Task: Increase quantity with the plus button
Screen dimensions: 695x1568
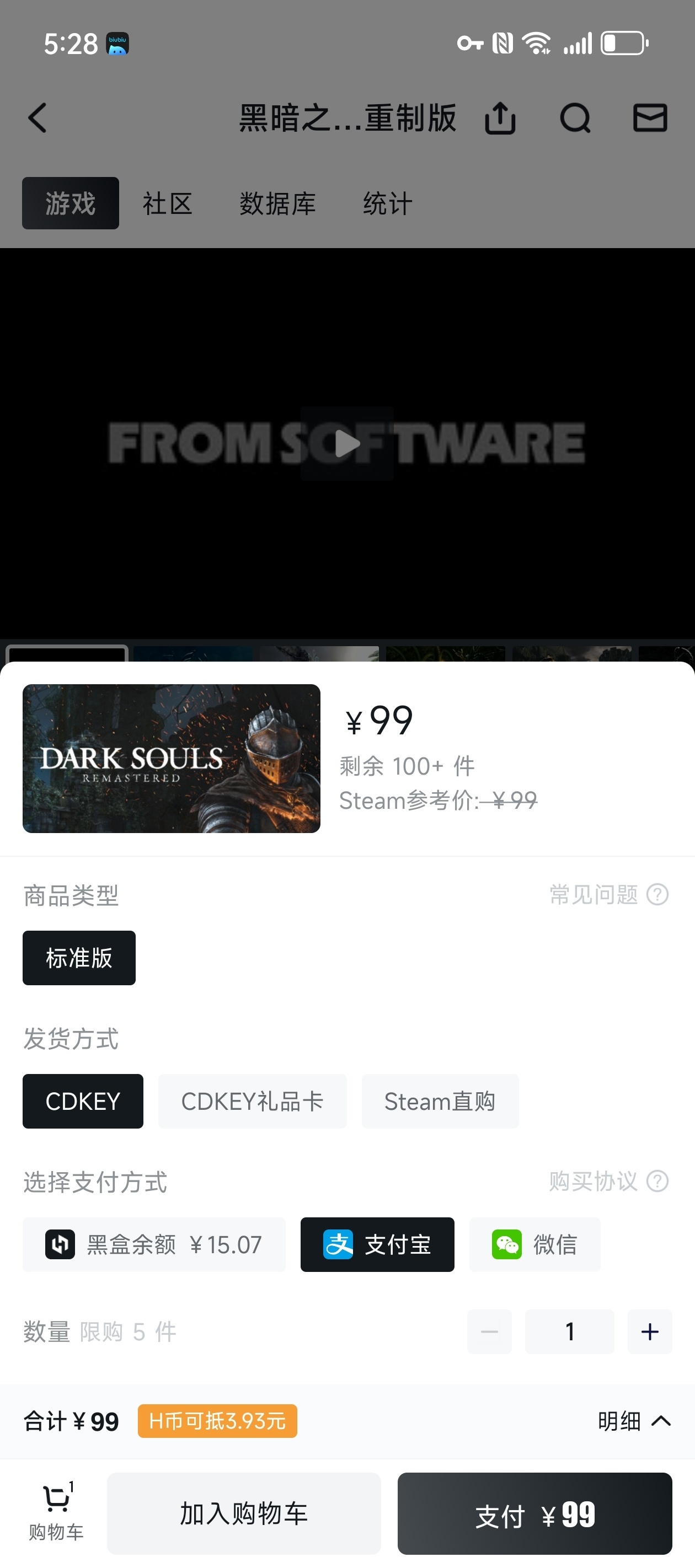Action: coord(649,1332)
